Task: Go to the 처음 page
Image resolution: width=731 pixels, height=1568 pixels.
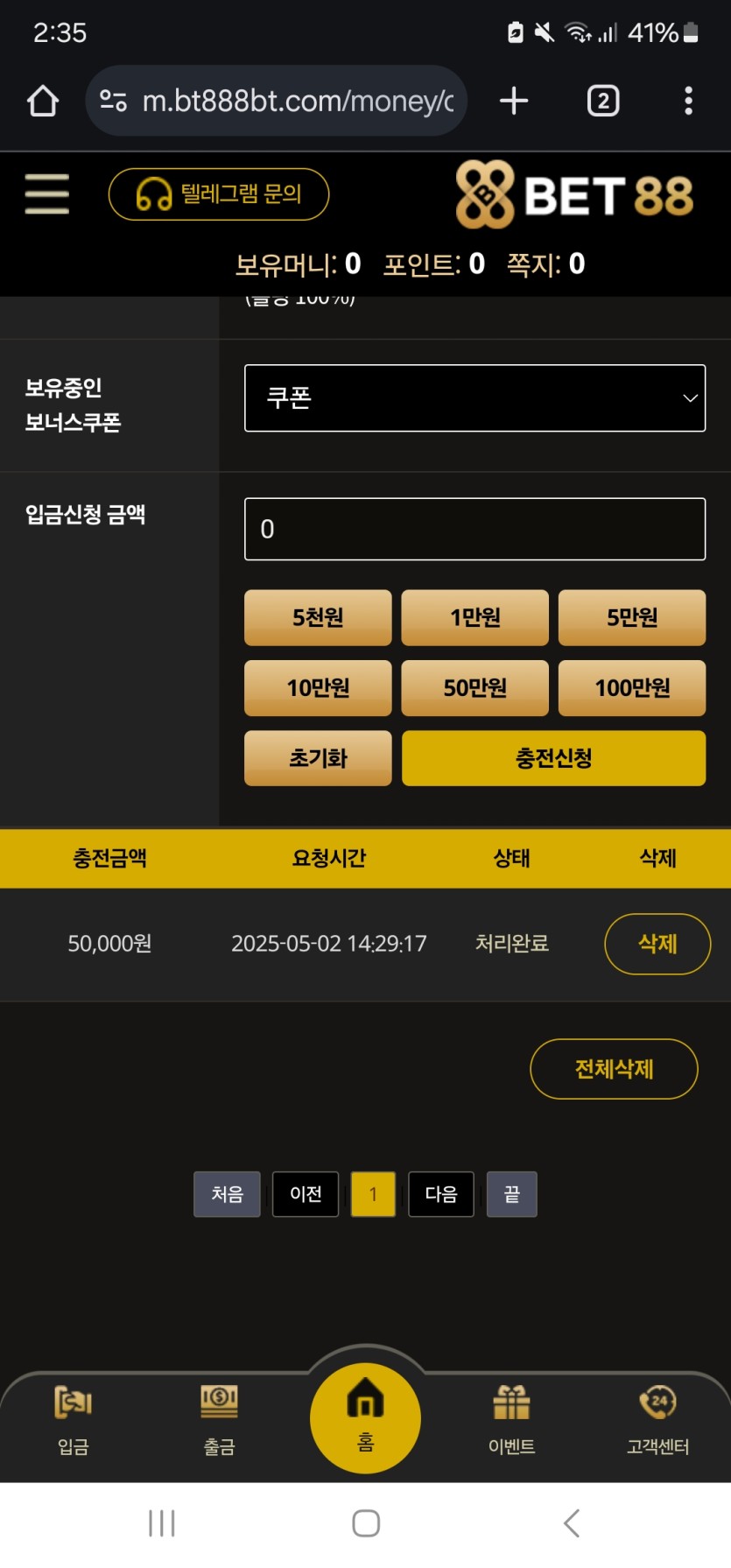Action: pos(227,1194)
